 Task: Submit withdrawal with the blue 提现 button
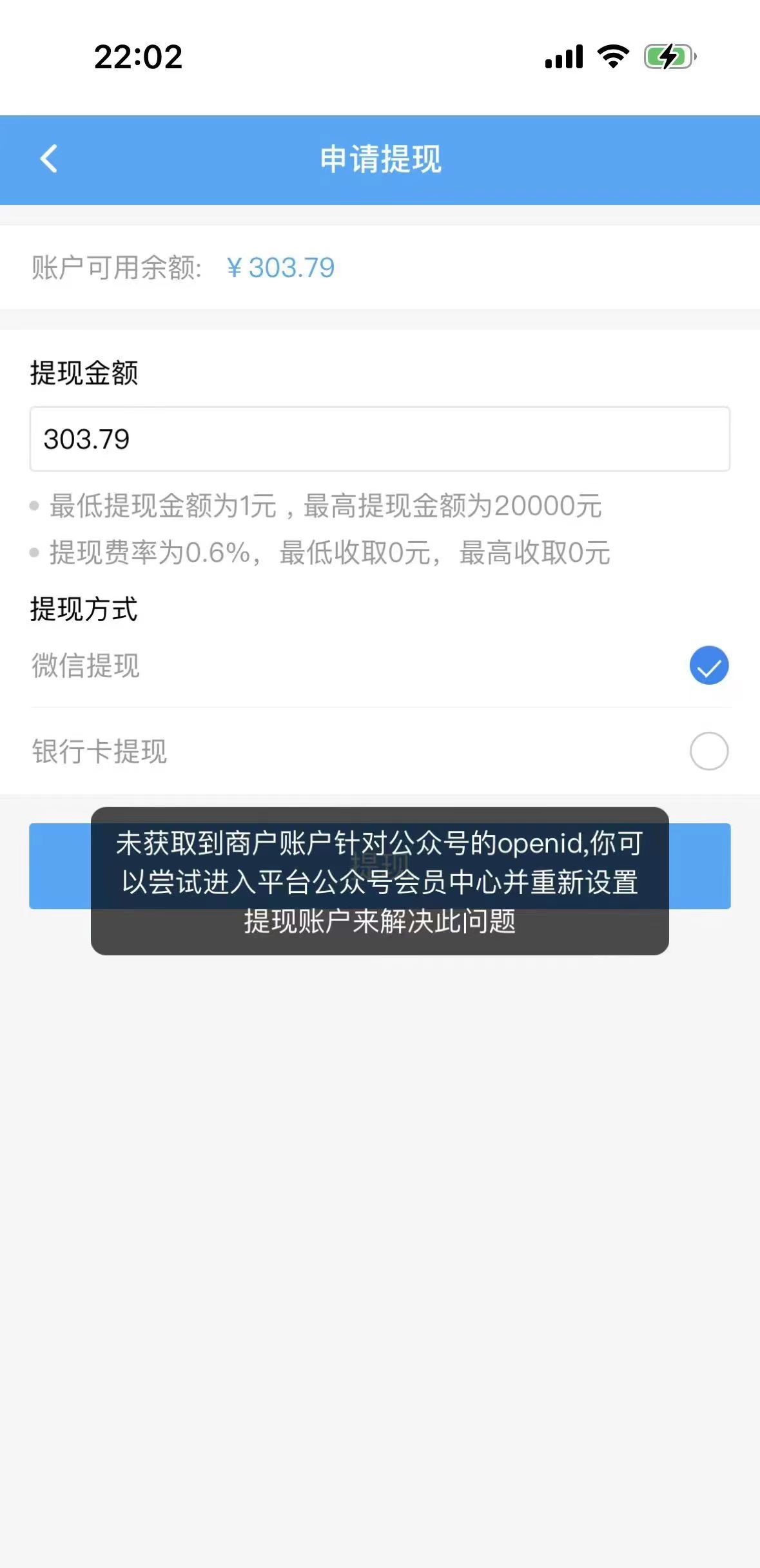700,865
